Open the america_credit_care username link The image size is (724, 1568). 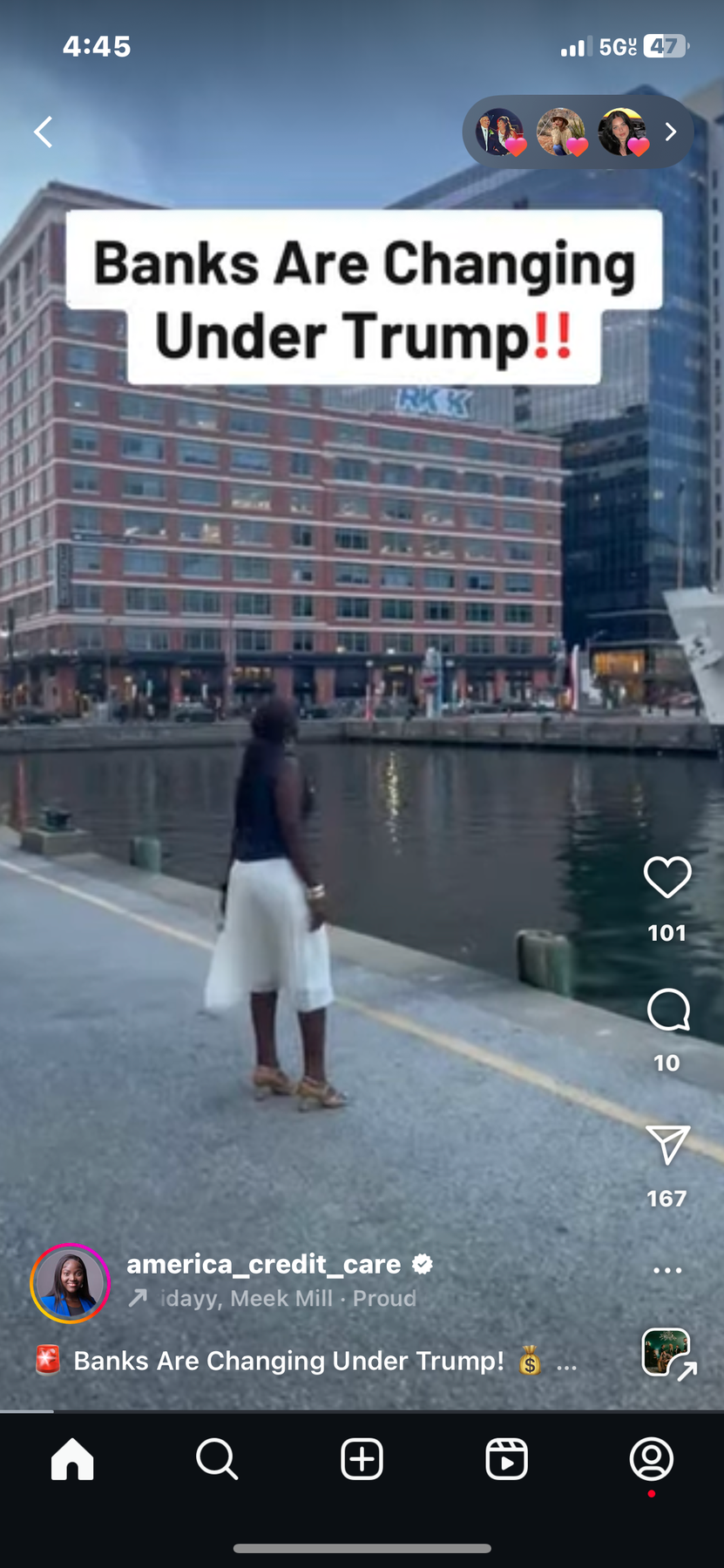264,1264
